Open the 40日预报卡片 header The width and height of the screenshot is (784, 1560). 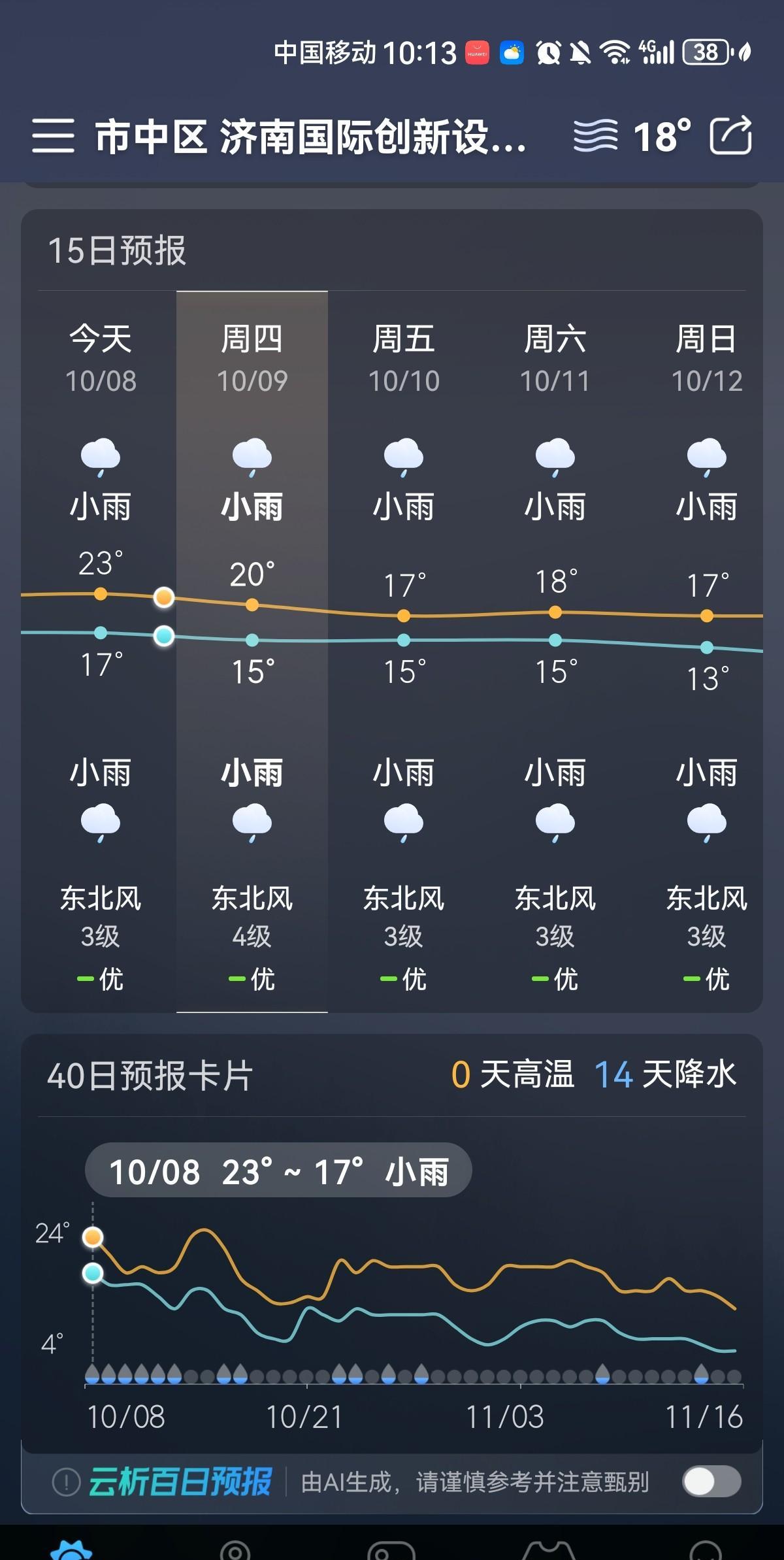point(150,1075)
